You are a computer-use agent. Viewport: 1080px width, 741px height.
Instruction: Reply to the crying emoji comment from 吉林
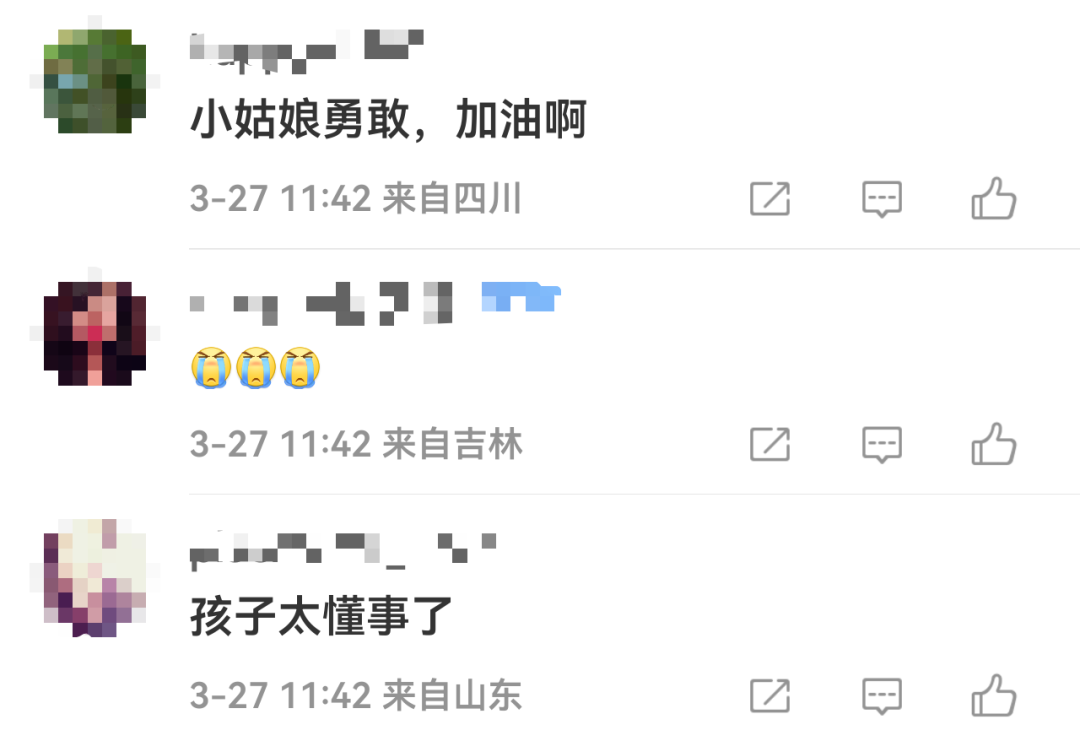882,443
